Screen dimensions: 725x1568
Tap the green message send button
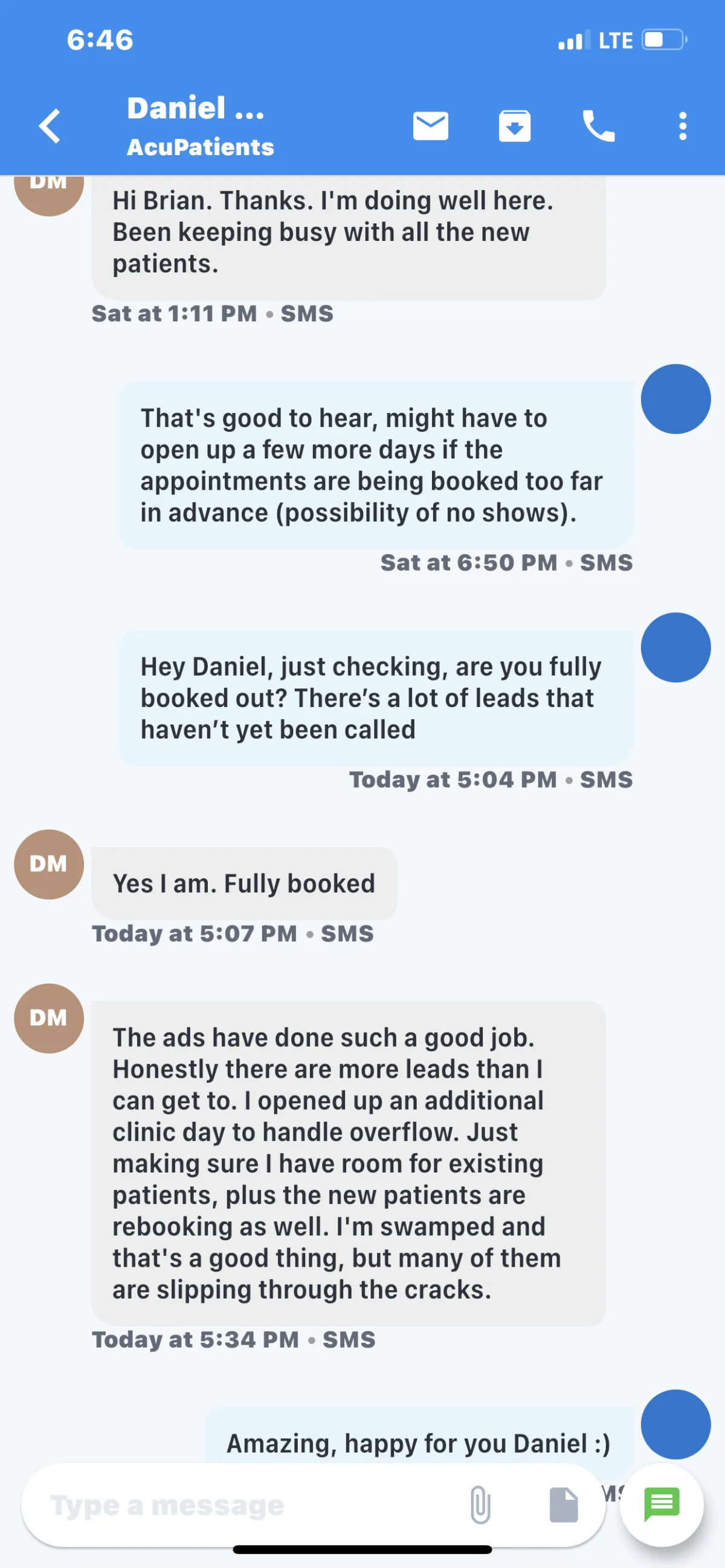[x=662, y=1505]
